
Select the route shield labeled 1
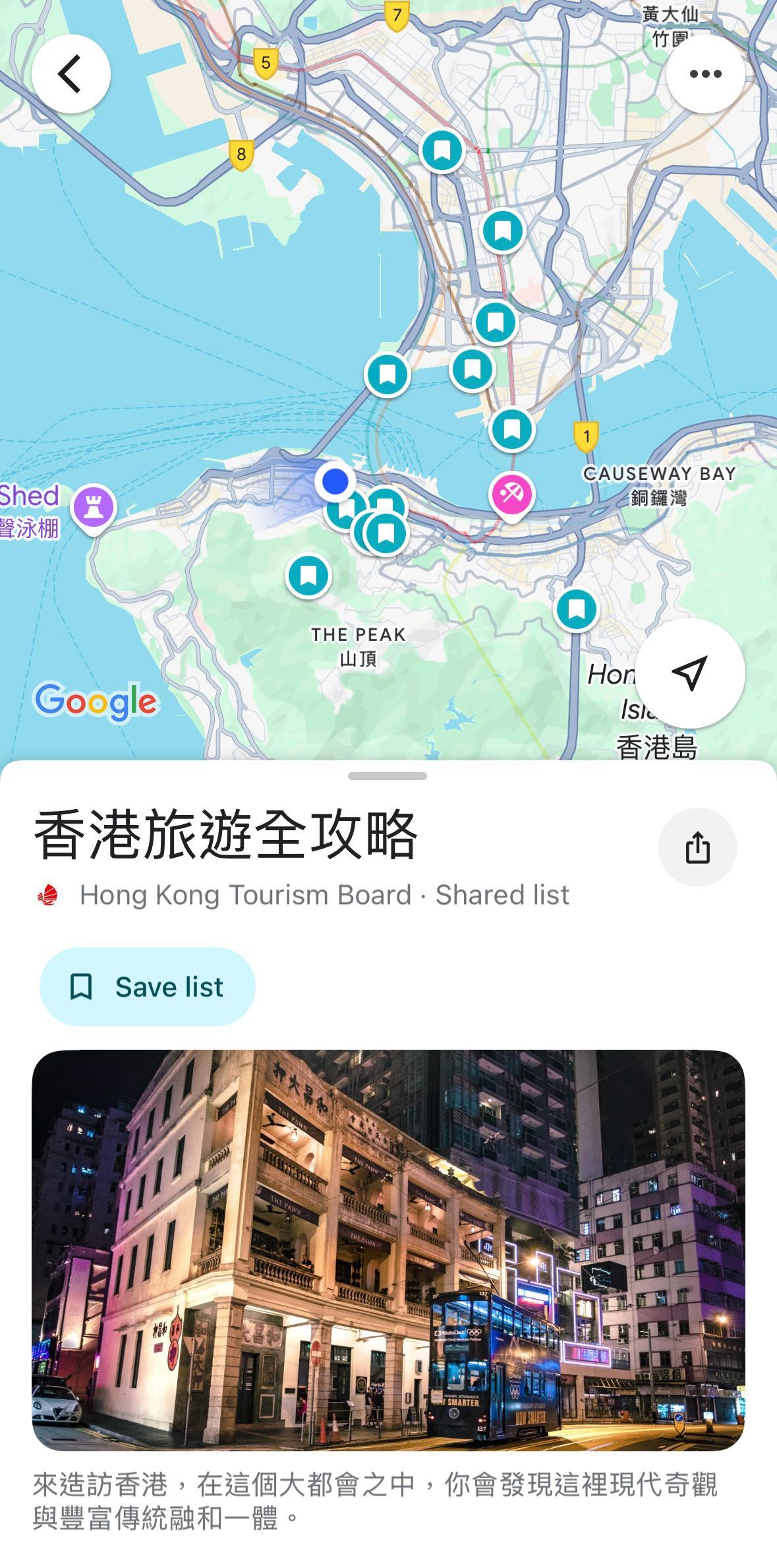click(587, 436)
